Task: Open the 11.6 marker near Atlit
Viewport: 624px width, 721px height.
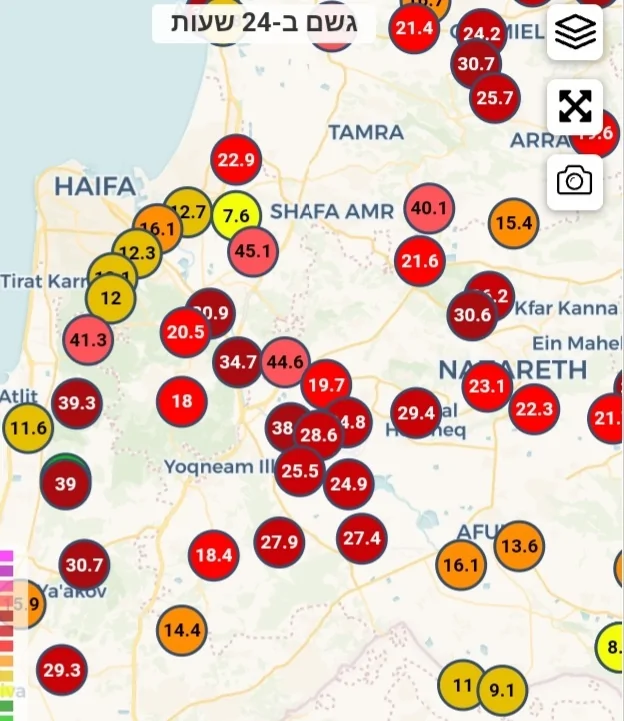Action: [x=27, y=428]
